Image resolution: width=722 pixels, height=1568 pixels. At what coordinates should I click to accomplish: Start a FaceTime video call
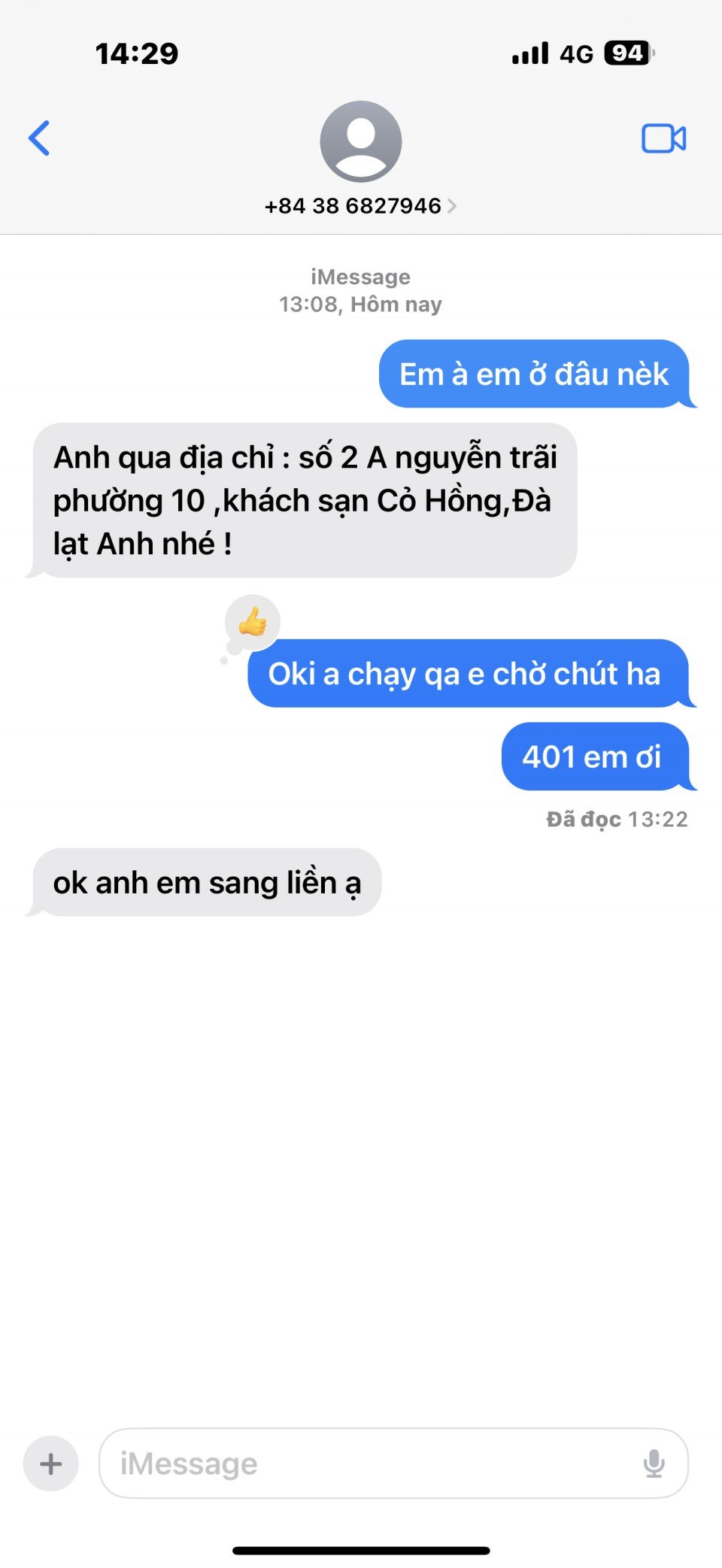(x=663, y=139)
